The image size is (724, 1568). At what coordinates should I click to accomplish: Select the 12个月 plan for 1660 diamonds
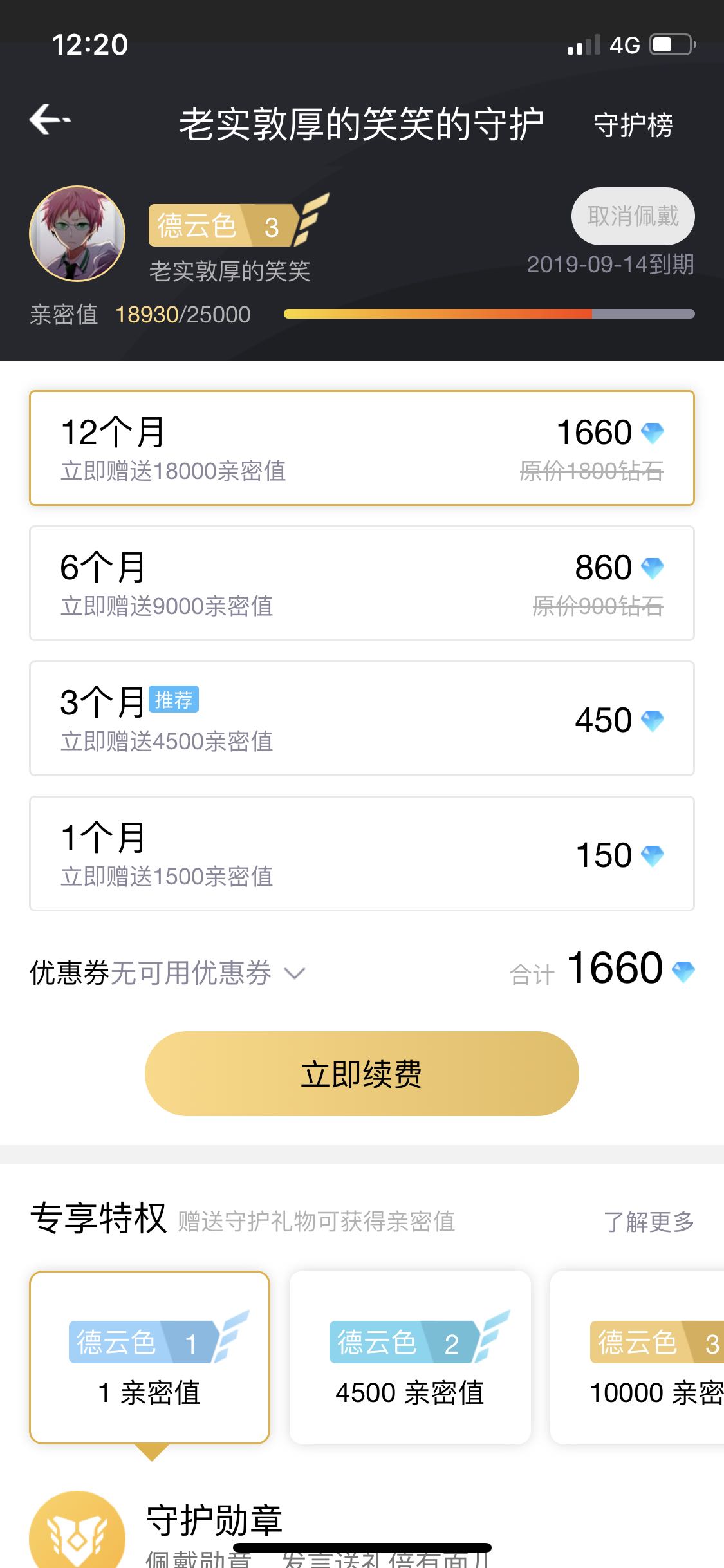point(362,448)
